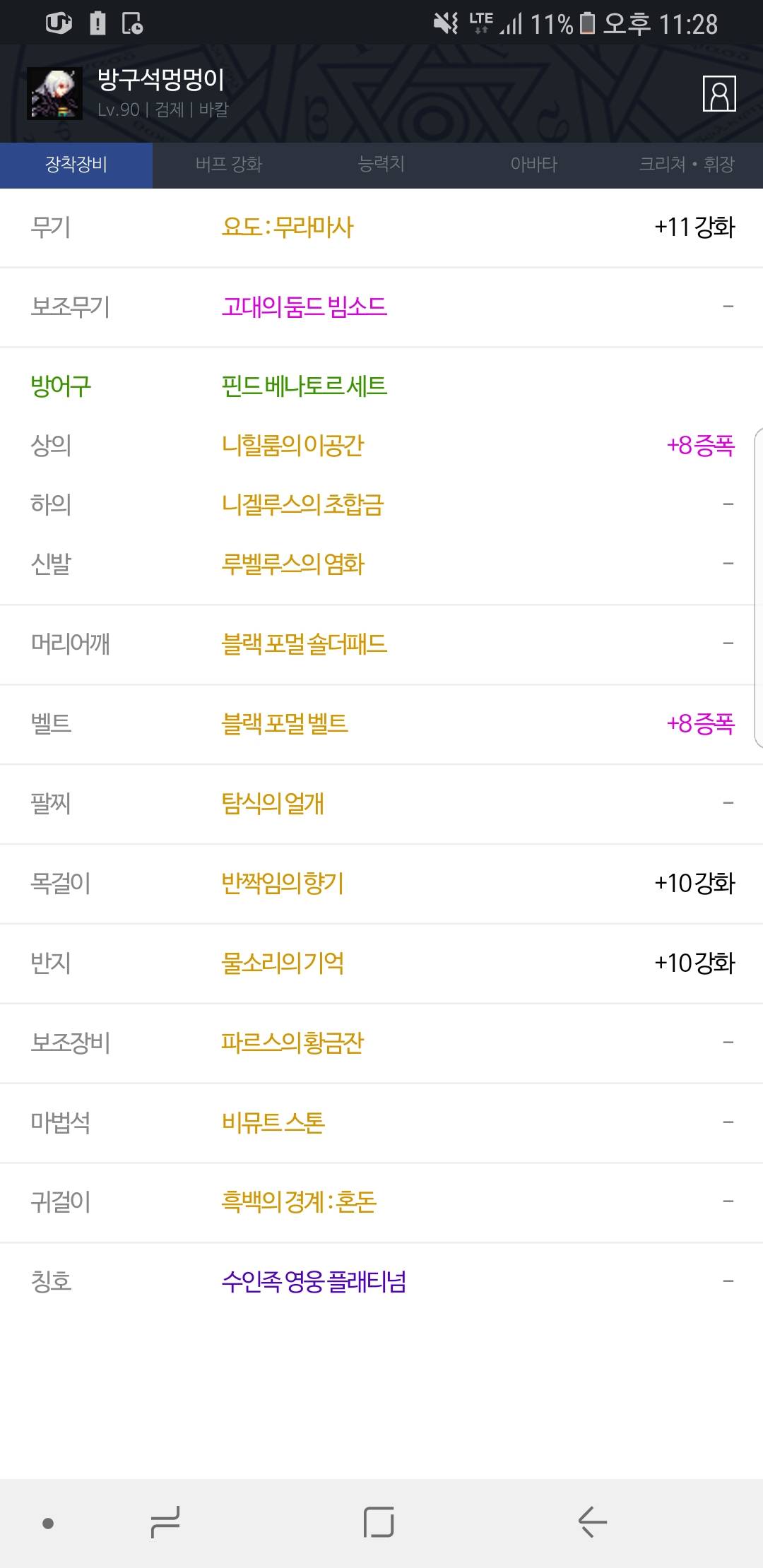Open belt item 블랙 포멀 벨트
Viewport: 763px width, 1568px height.
tap(285, 724)
